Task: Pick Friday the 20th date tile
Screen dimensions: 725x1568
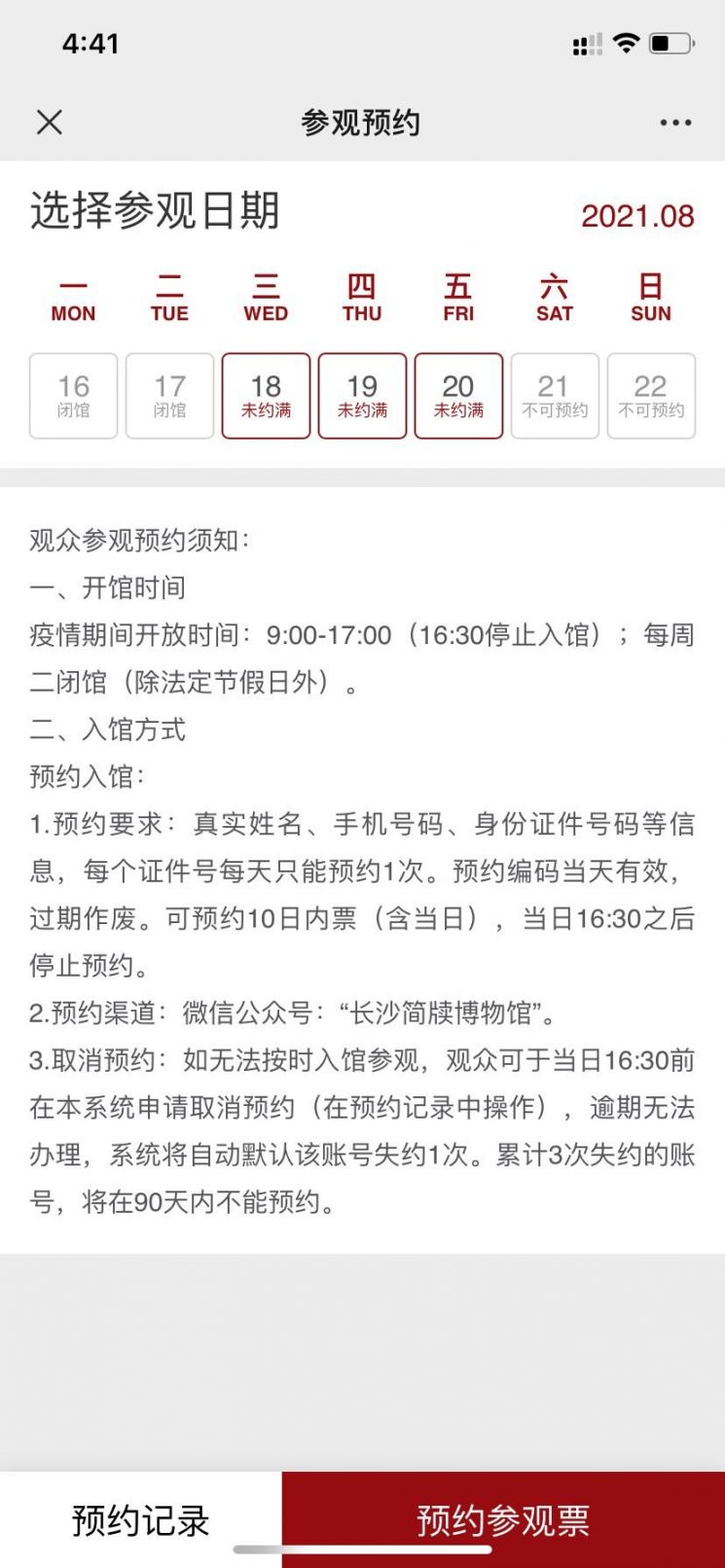Action: point(458,396)
